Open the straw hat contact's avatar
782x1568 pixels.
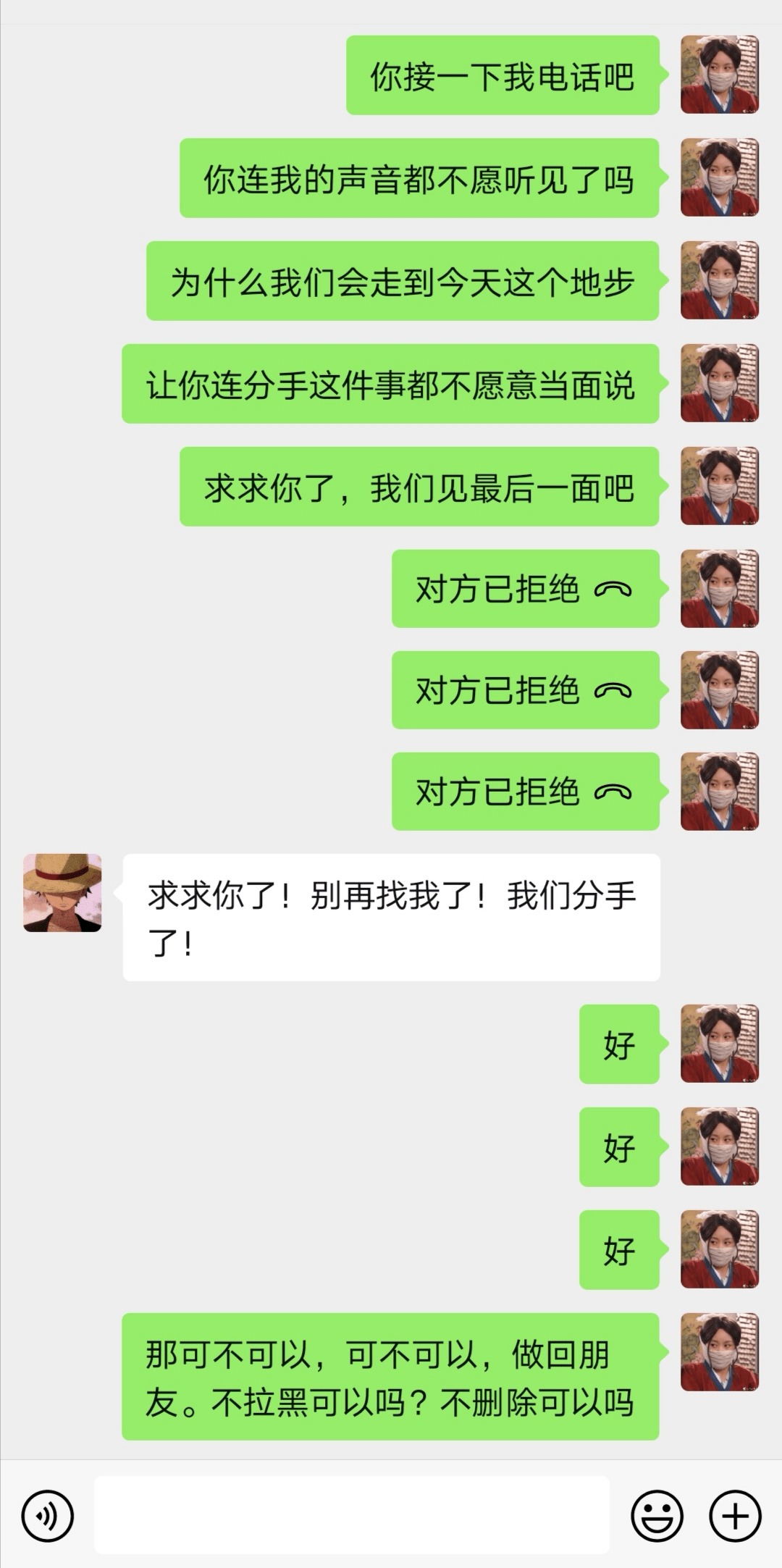(62, 892)
